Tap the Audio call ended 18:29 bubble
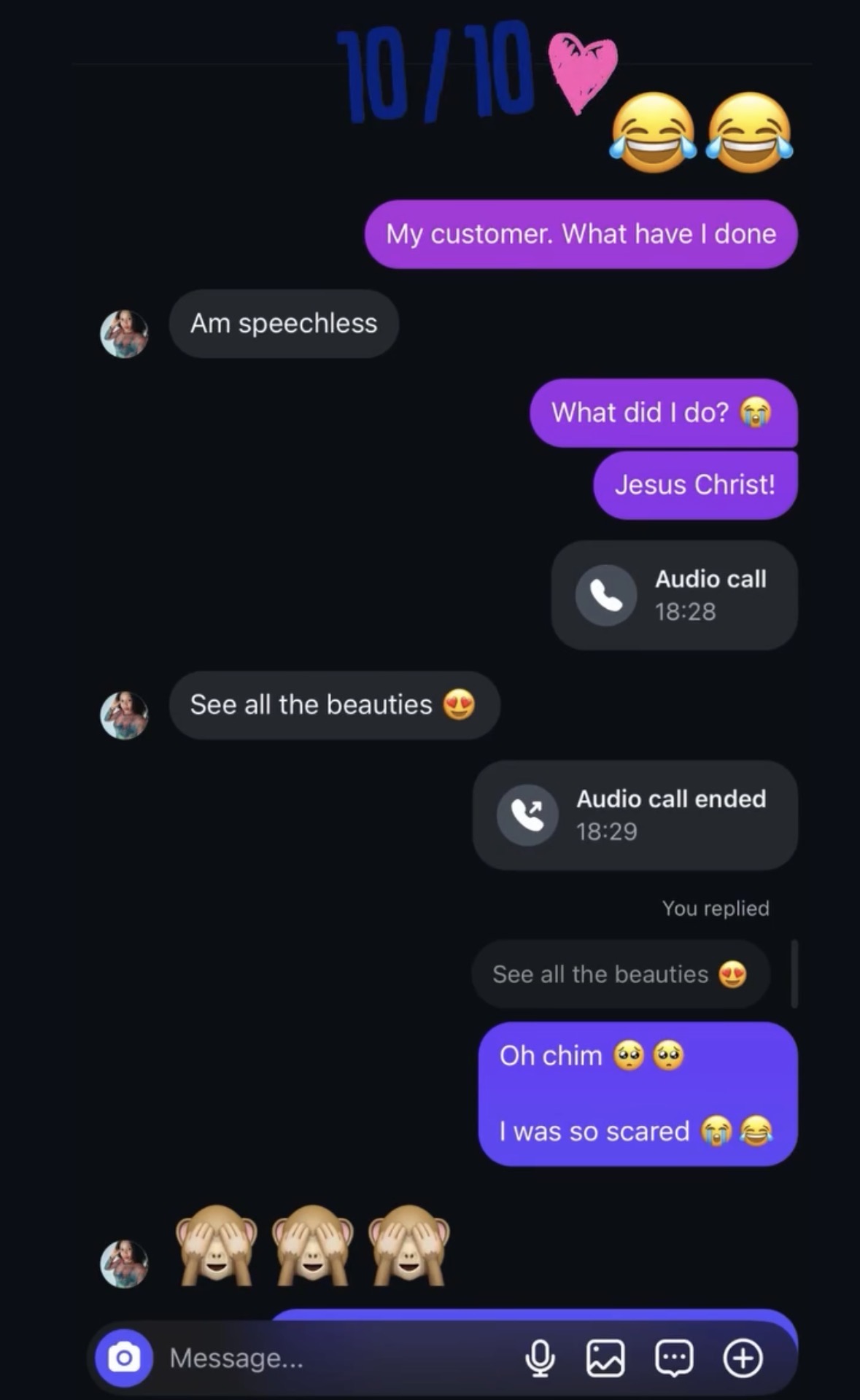 tap(635, 815)
